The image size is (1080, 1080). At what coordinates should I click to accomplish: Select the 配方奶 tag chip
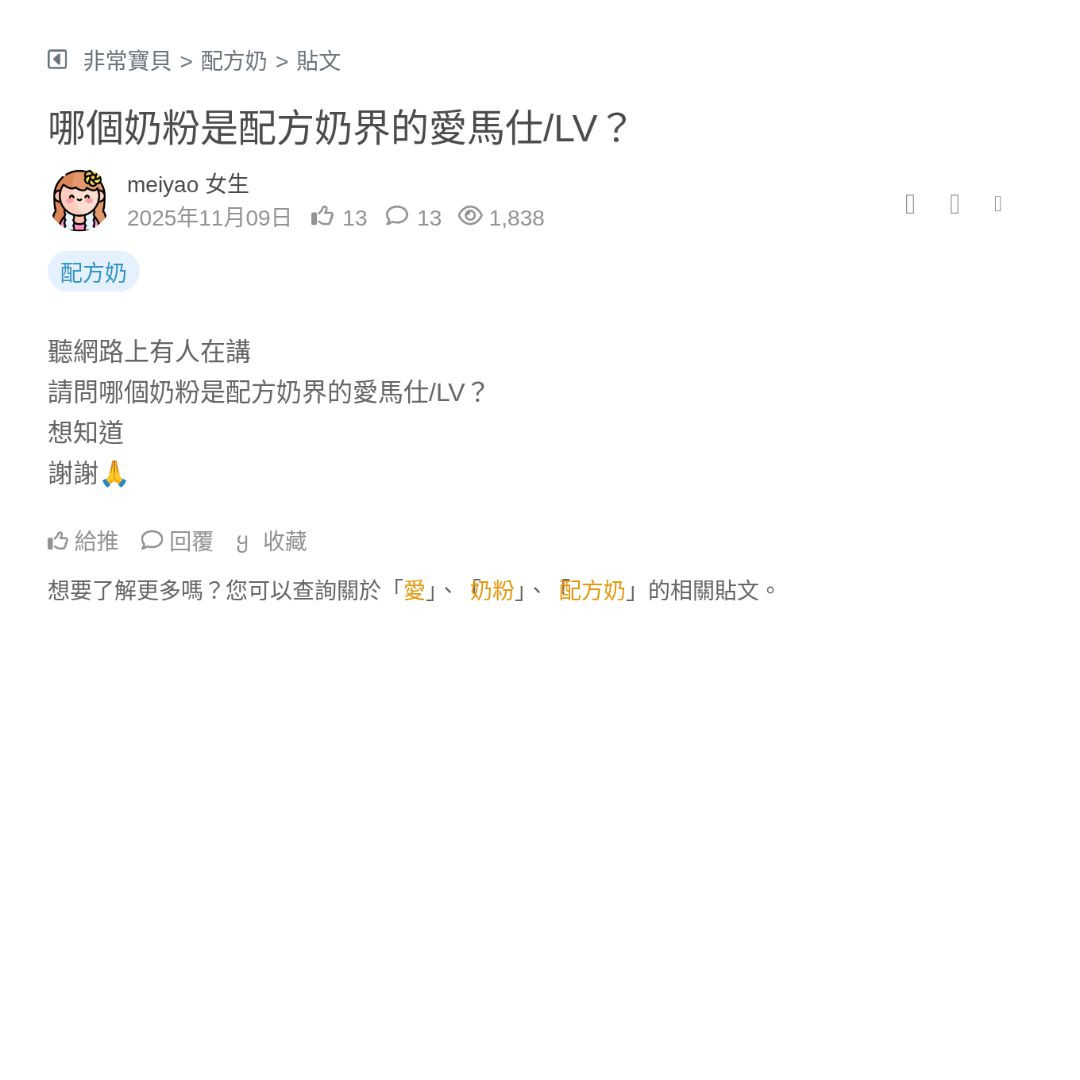pos(93,272)
